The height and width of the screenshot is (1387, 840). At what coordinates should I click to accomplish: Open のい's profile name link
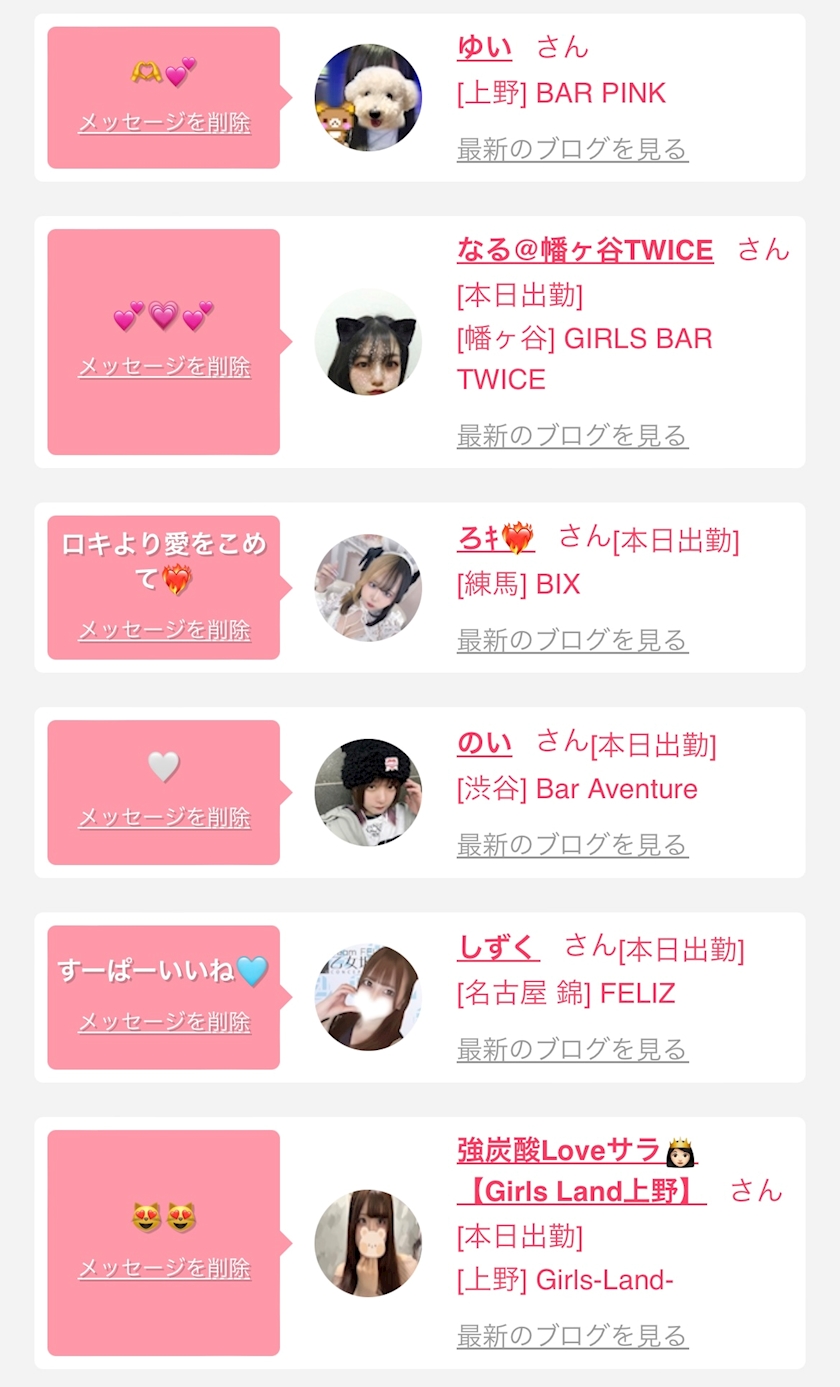484,743
